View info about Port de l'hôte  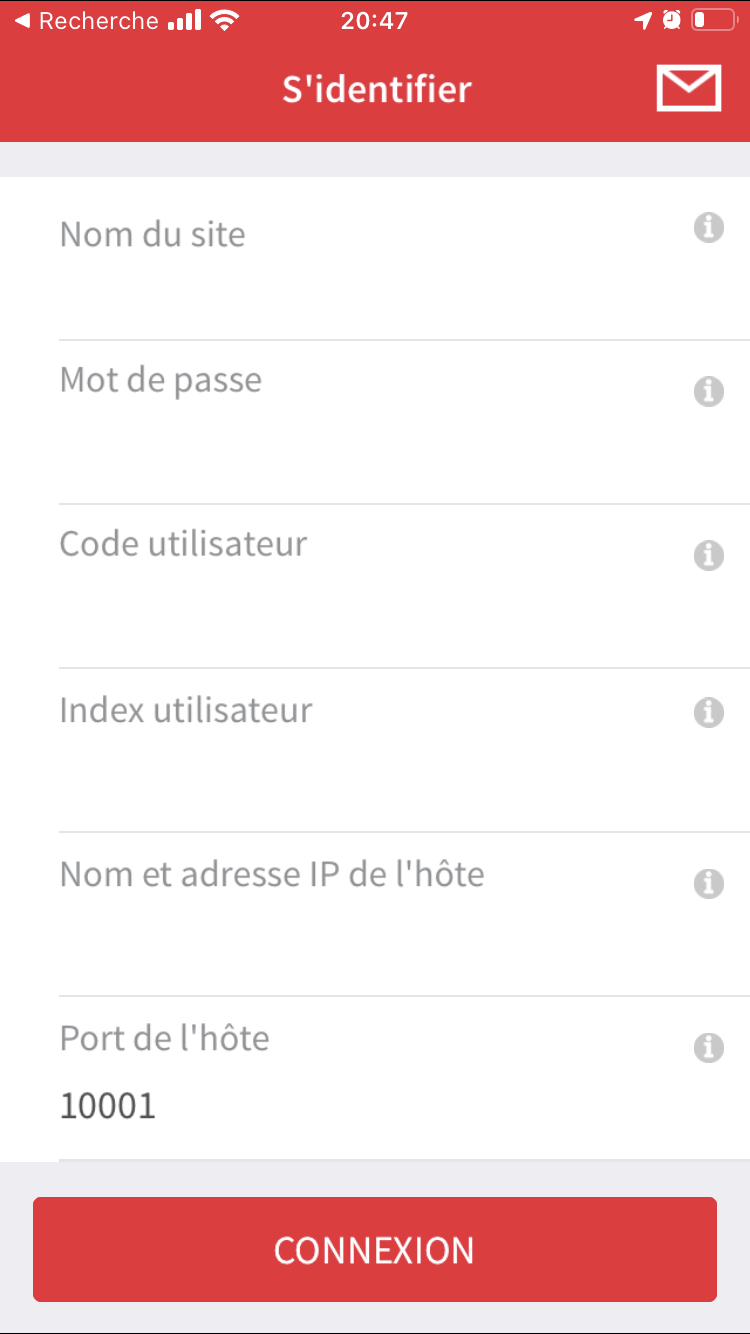pyautogui.click(x=709, y=1047)
